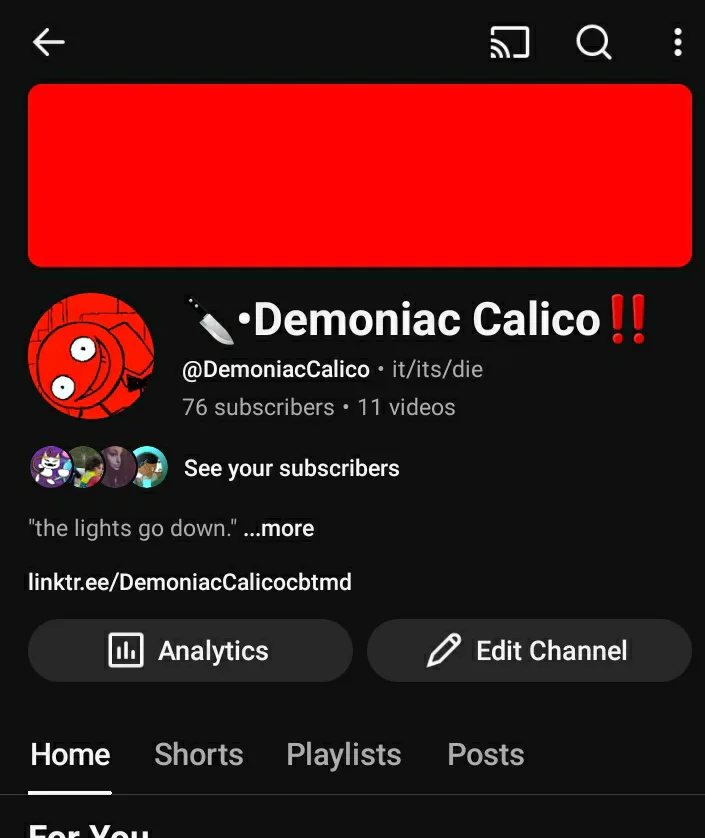Switch to the Shorts tab
The image size is (705, 838).
[199, 755]
